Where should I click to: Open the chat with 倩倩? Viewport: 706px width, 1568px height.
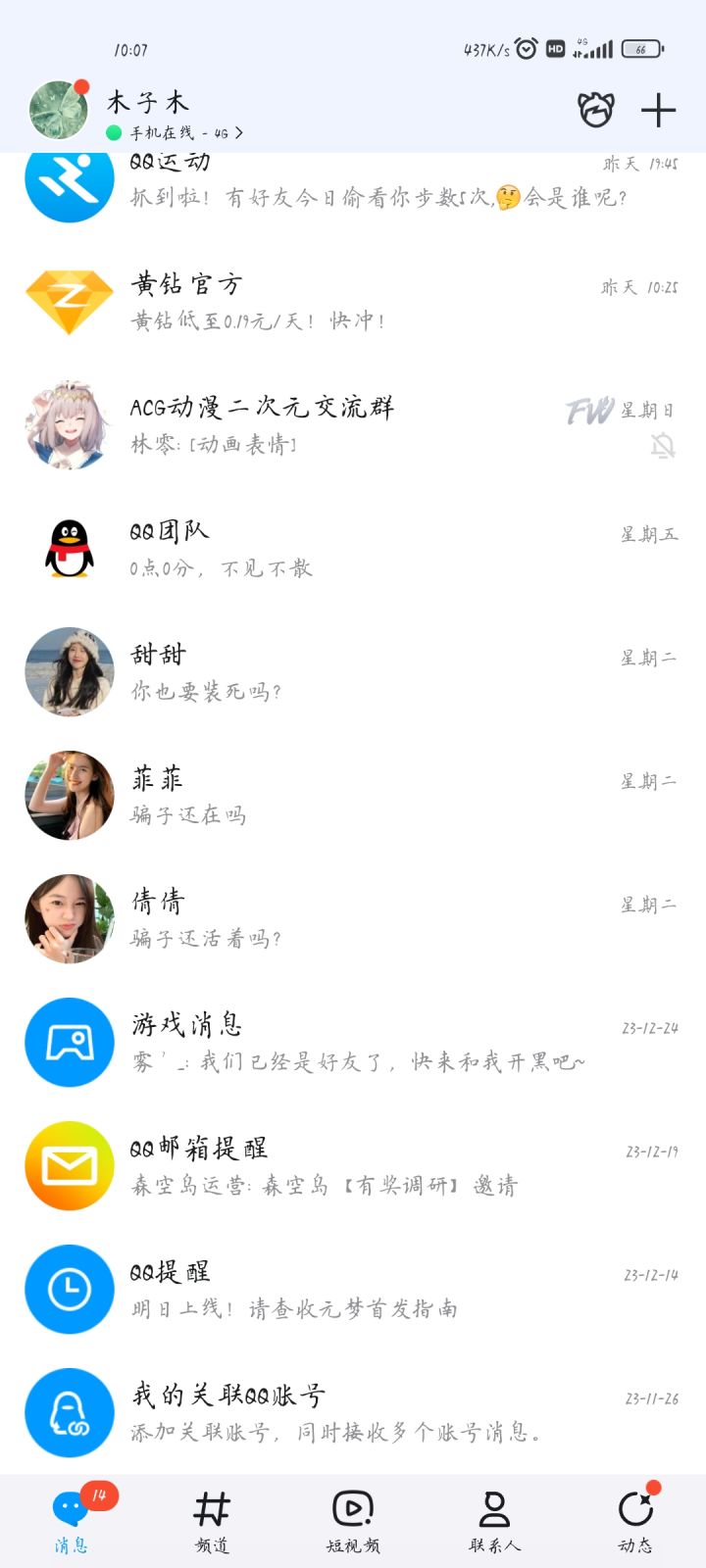[x=353, y=919]
